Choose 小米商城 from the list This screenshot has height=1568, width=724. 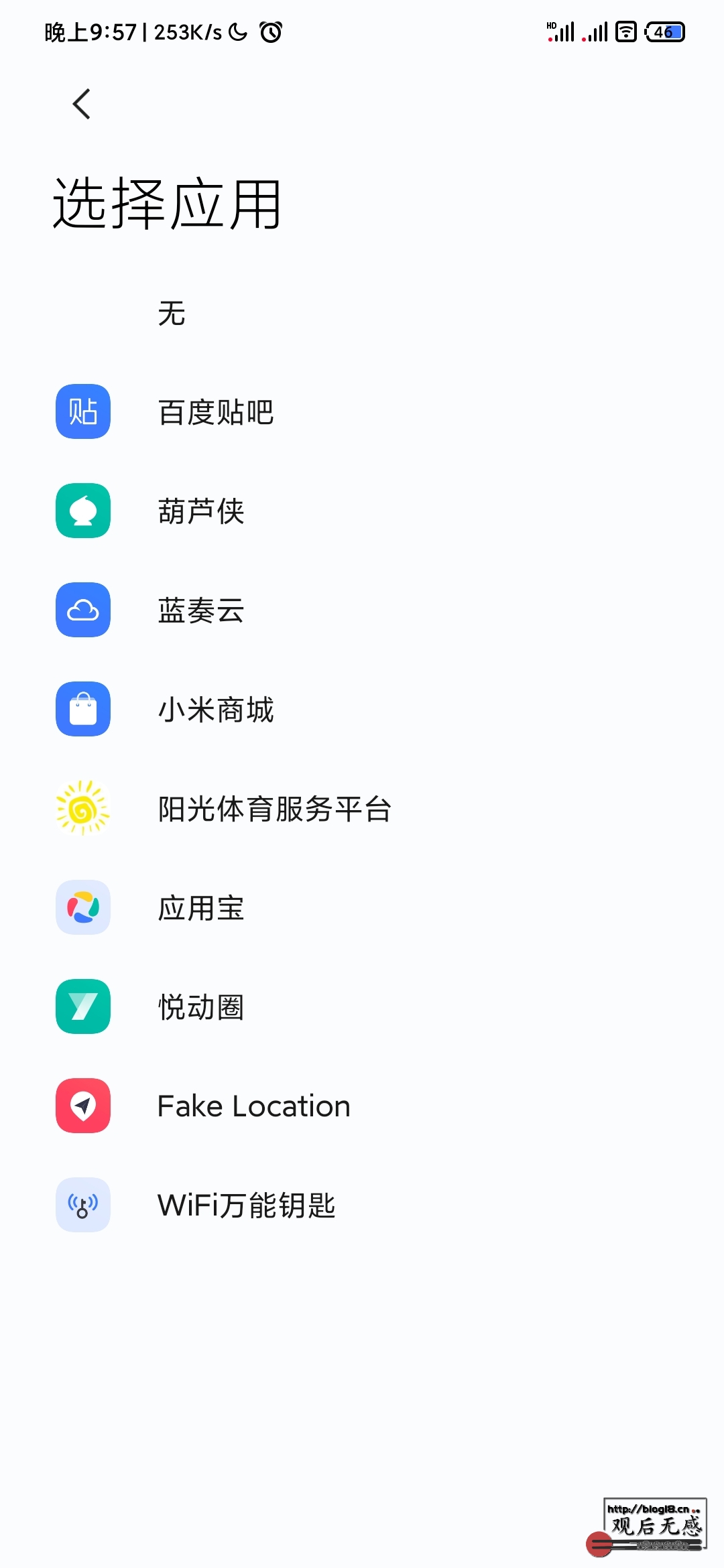coord(362,709)
